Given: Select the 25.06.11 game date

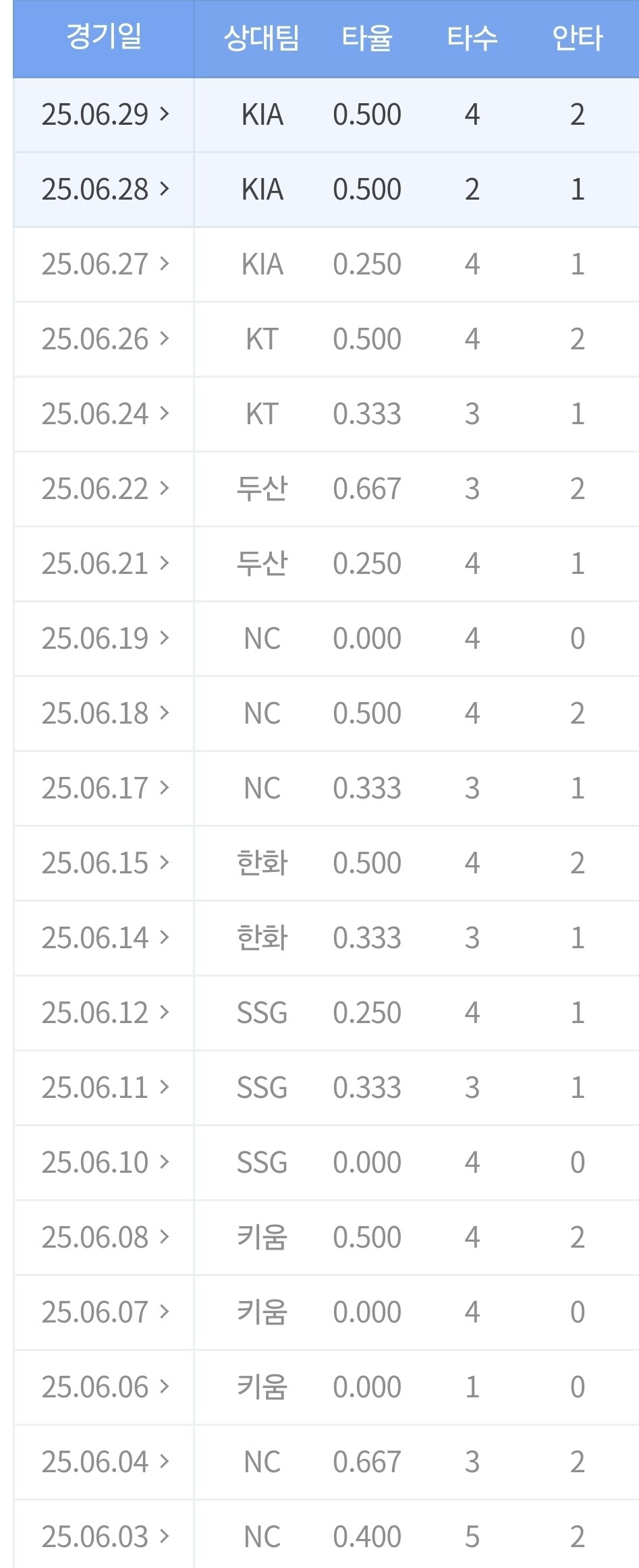Looking at the screenshot, I should point(105,1088).
